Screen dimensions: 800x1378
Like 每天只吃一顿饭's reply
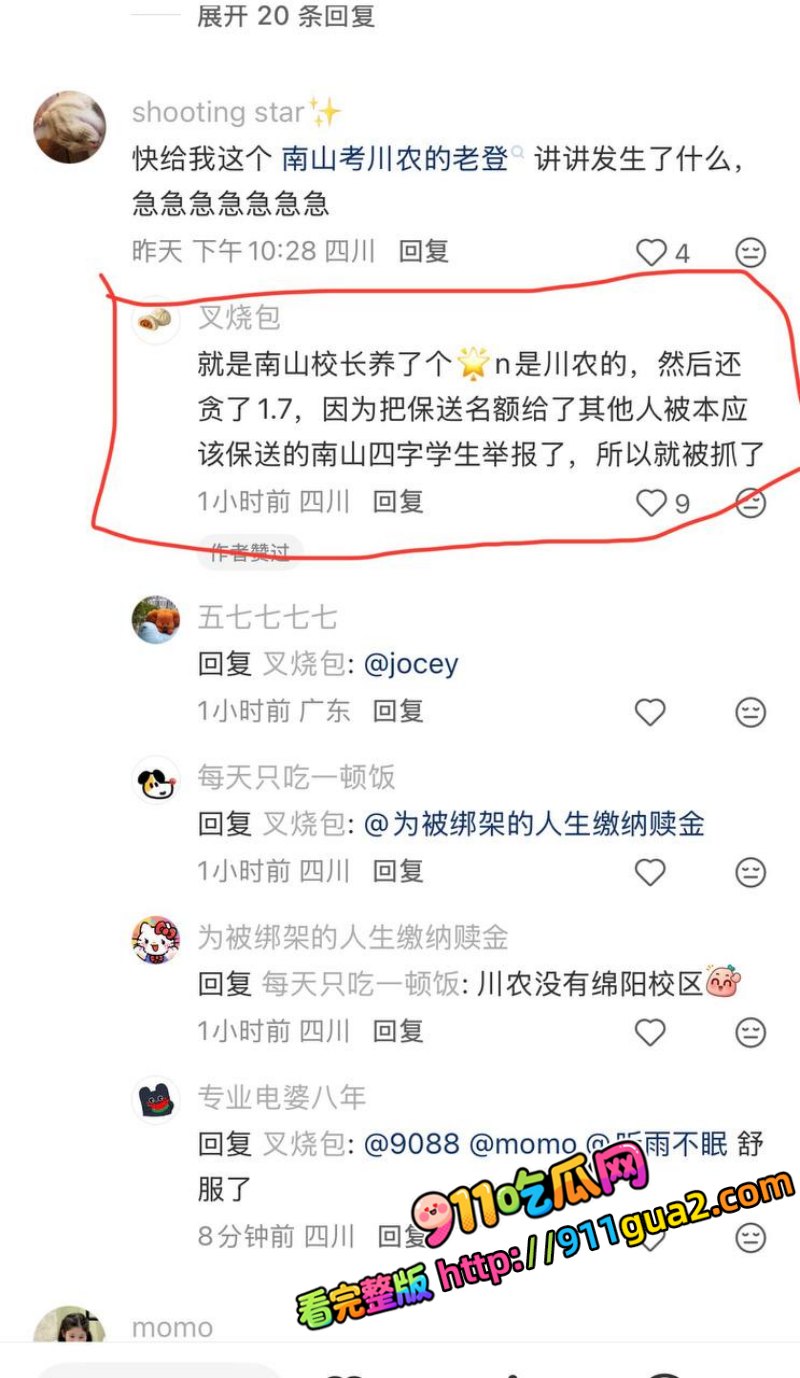pyautogui.click(x=651, y=872)
